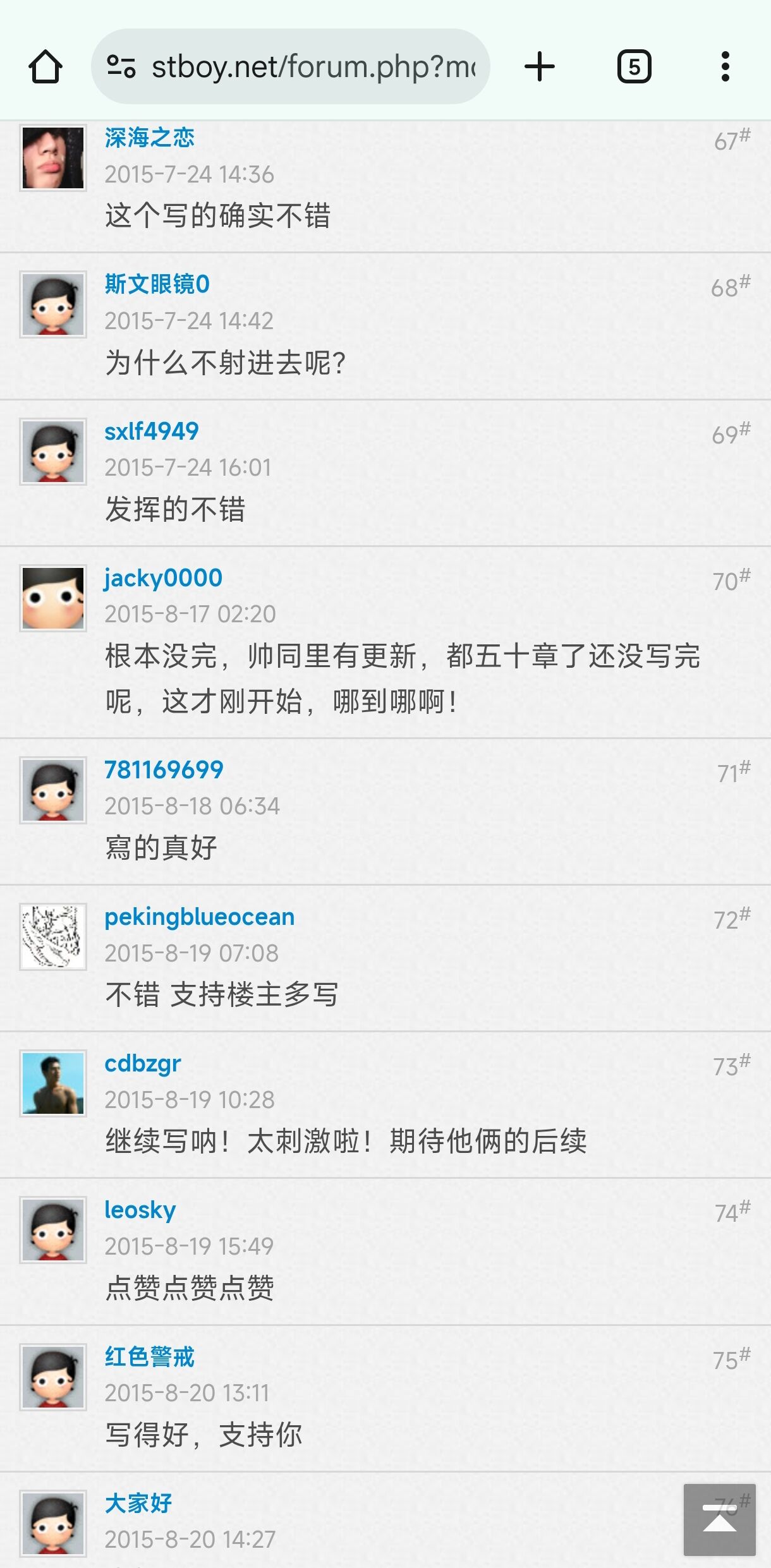The height and width of the screenshot is (1568, 771).
Task: View profile of 斯文眼镜0
Action: (x=157, y=284)
